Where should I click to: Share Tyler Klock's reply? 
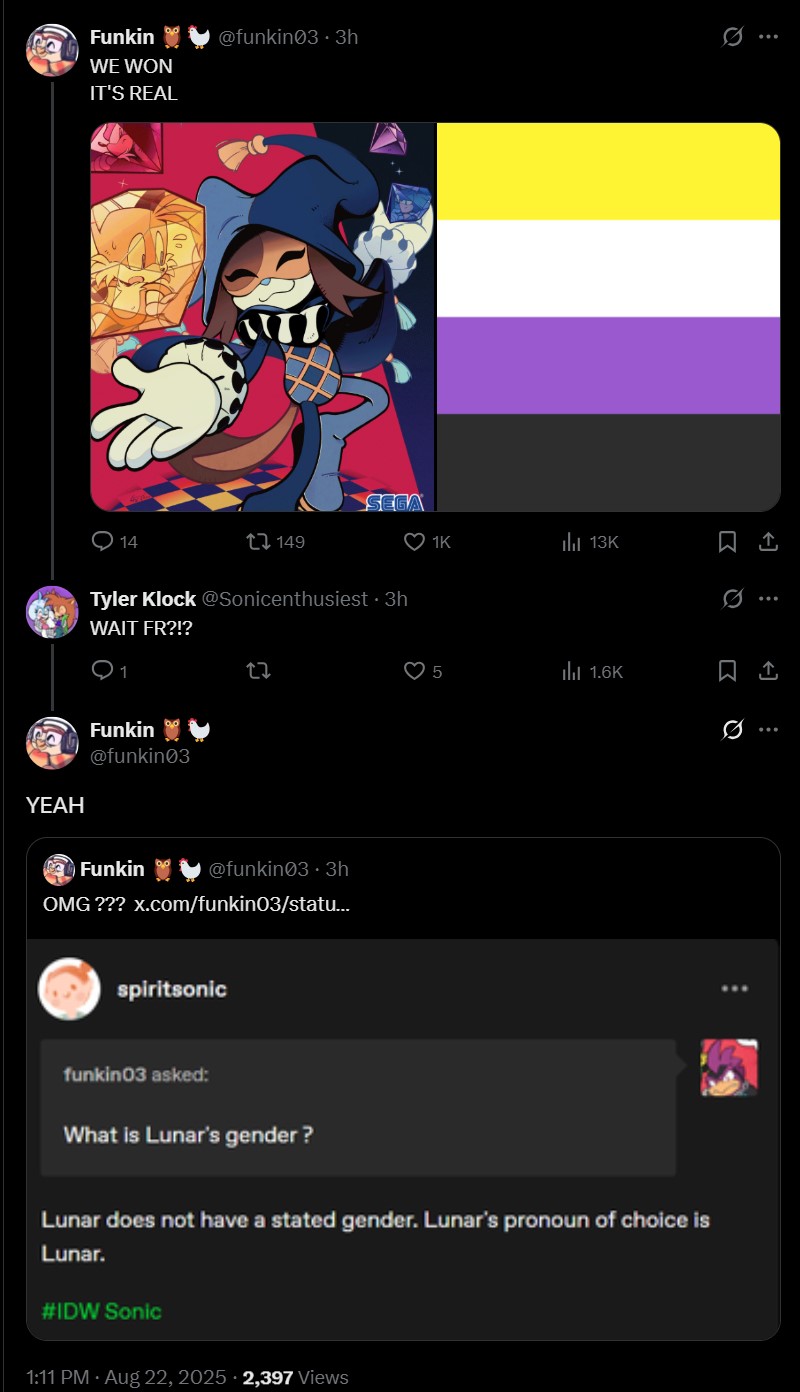pyautogui.click(x=768, y=672)
